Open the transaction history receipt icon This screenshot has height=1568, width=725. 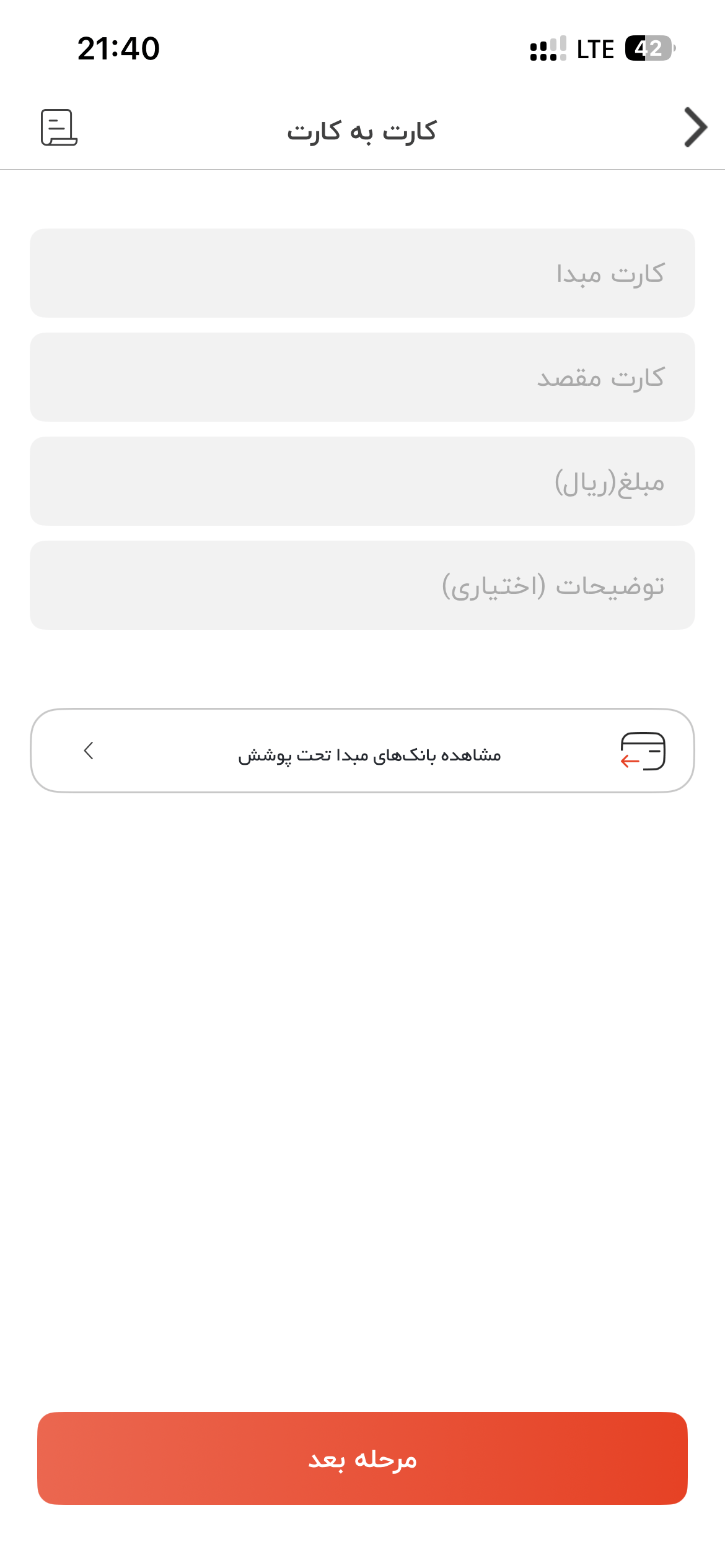click(59, 128)
